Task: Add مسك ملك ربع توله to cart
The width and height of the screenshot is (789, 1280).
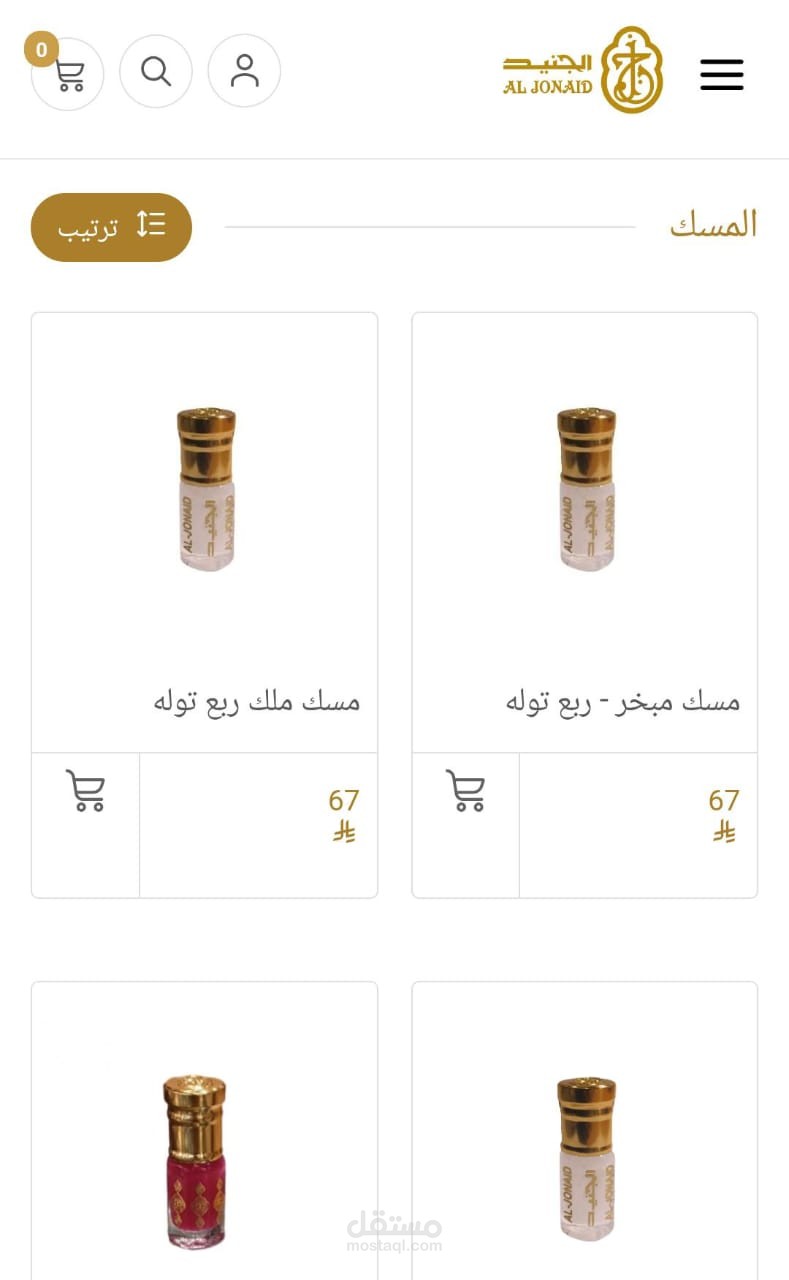Action: [x=86, y=791]
